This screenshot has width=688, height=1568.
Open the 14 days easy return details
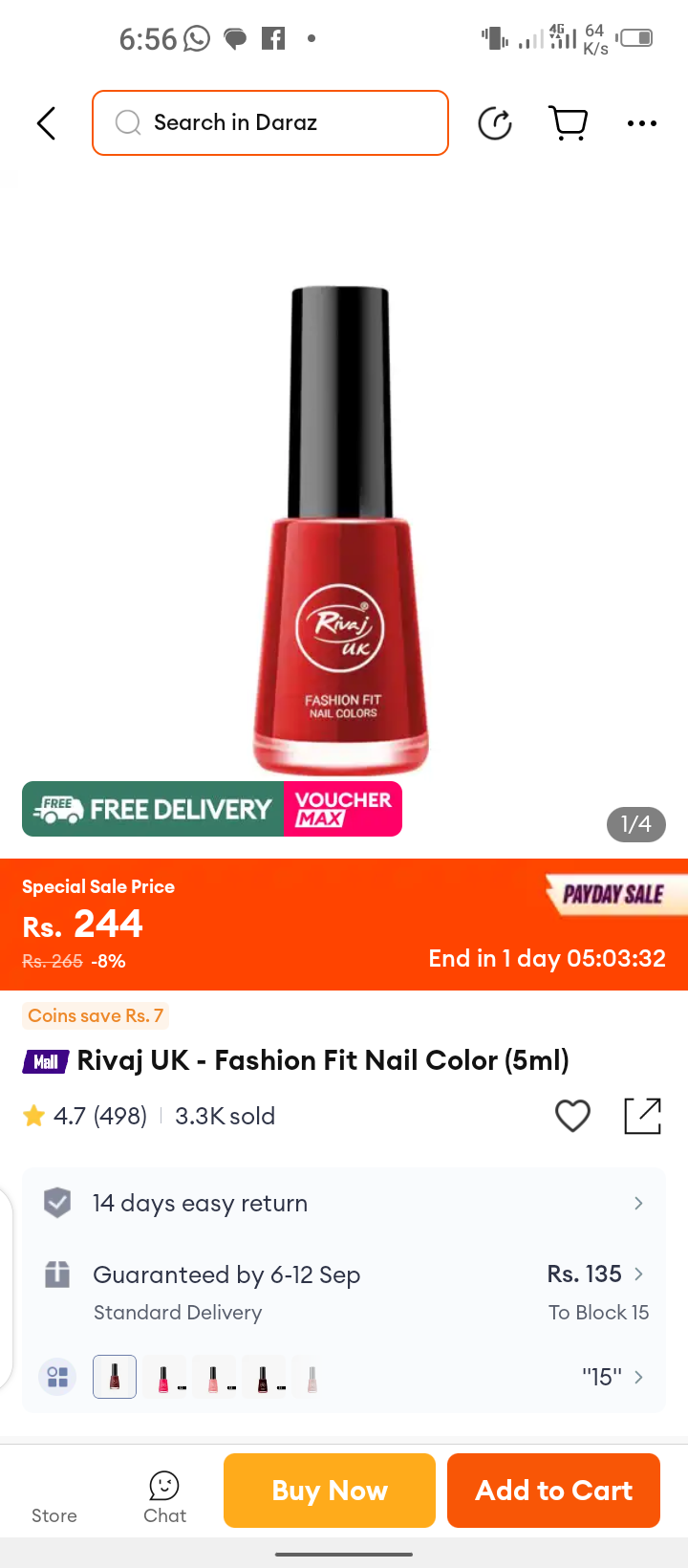(x=344, y=1203)
